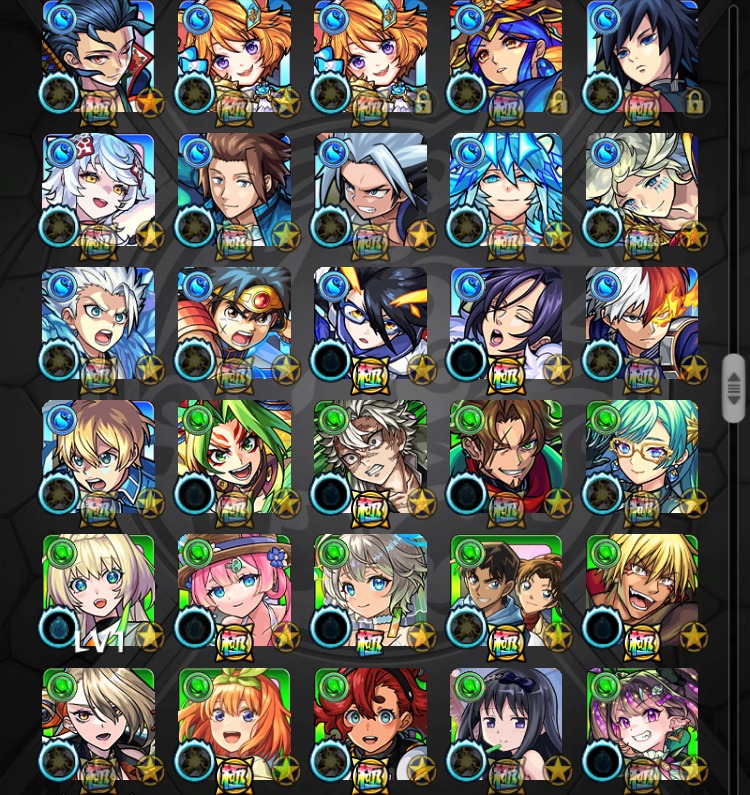Select the scarred white-haired man on green background

370,458
